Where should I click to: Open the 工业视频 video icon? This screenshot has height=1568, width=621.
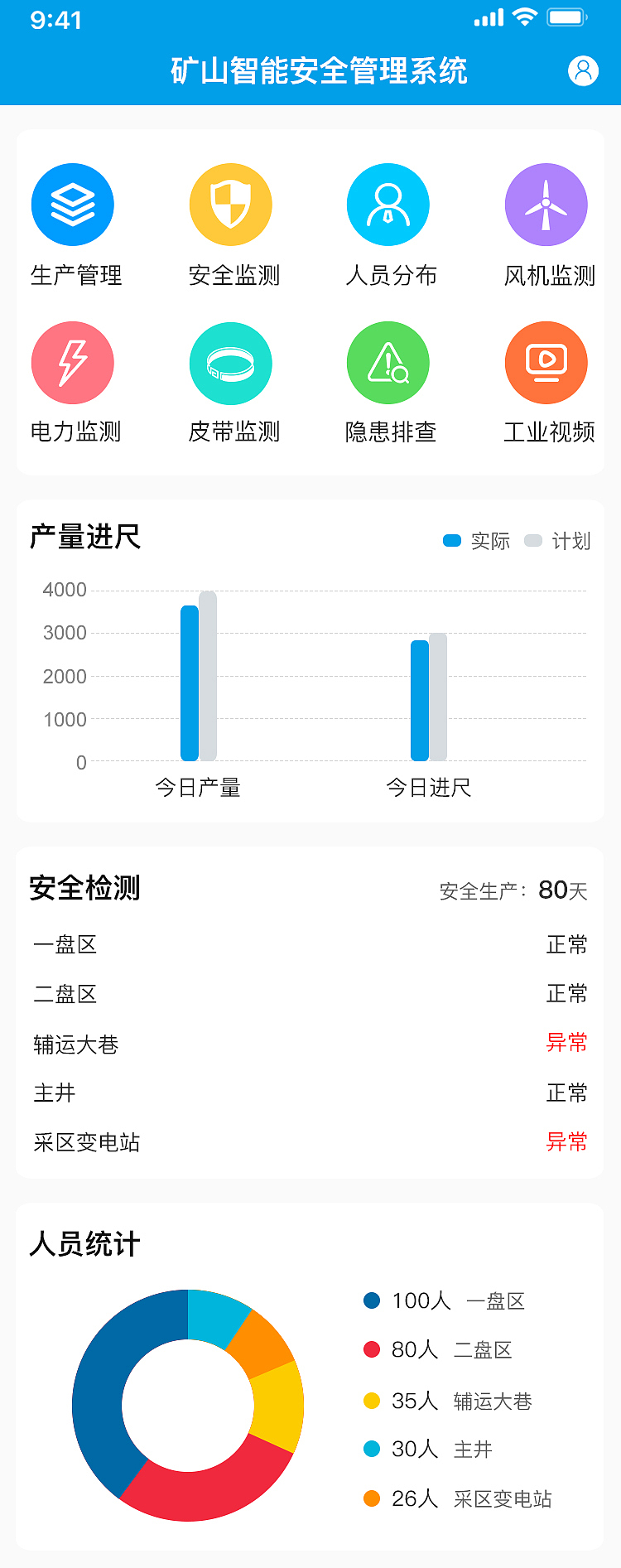click(x=546, y=362)
